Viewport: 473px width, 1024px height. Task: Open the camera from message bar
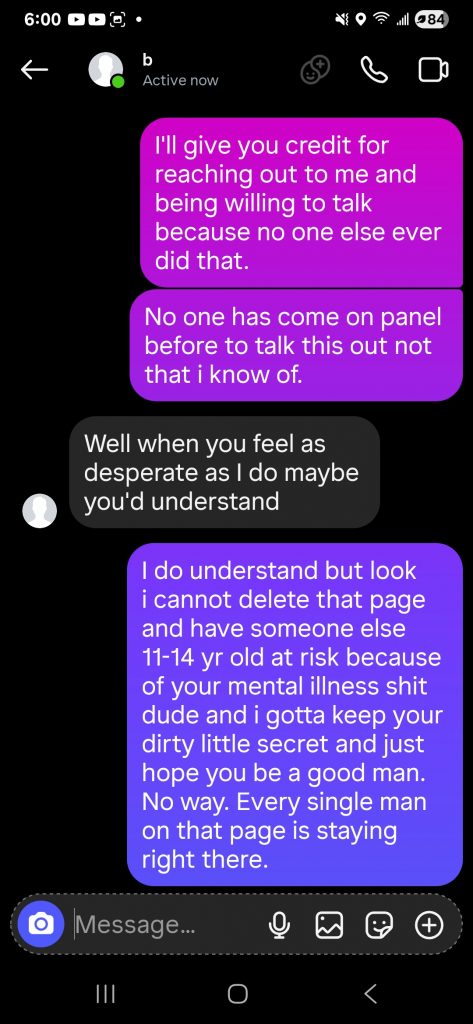click(x=41, y=924)
